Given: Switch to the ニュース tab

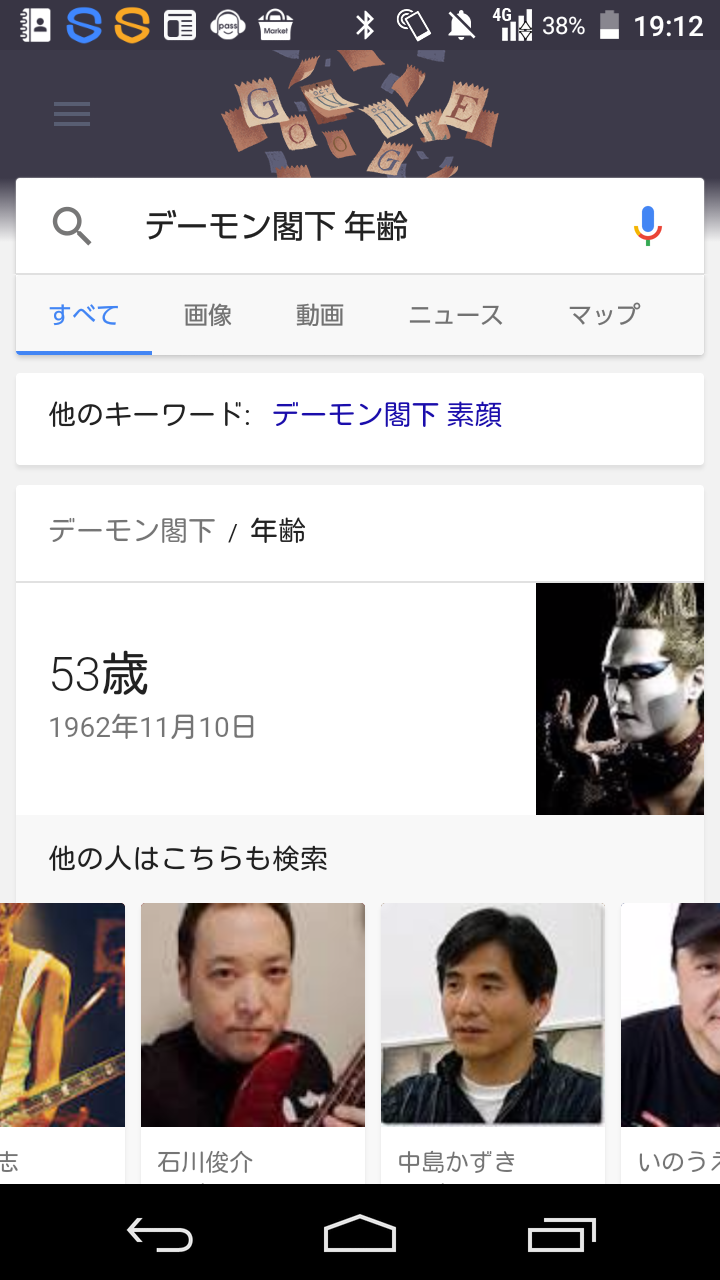Looking at the screenshot, I should 456,315.
